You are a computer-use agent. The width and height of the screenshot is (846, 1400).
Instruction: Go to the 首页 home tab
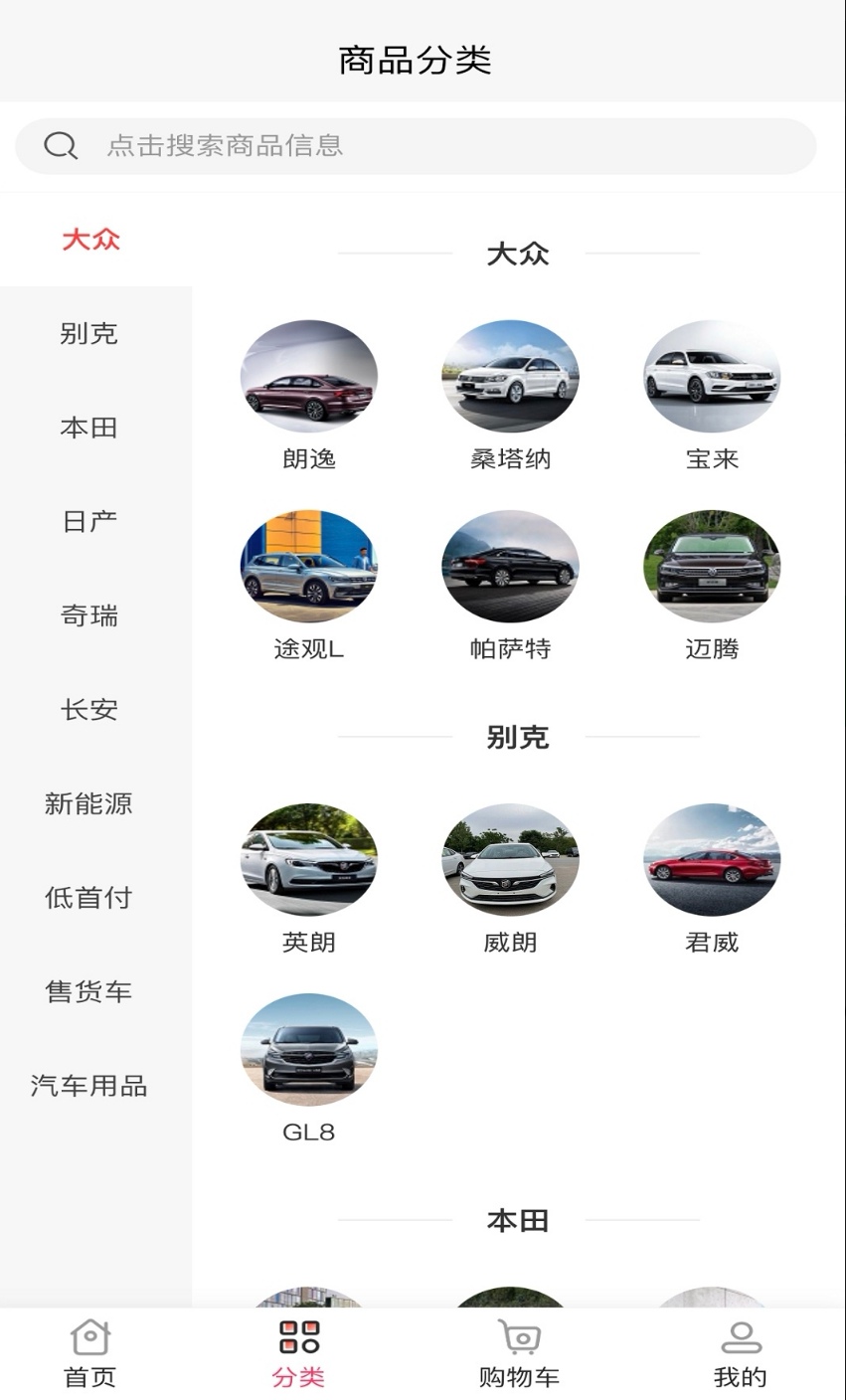click(x=90, y=1352)
